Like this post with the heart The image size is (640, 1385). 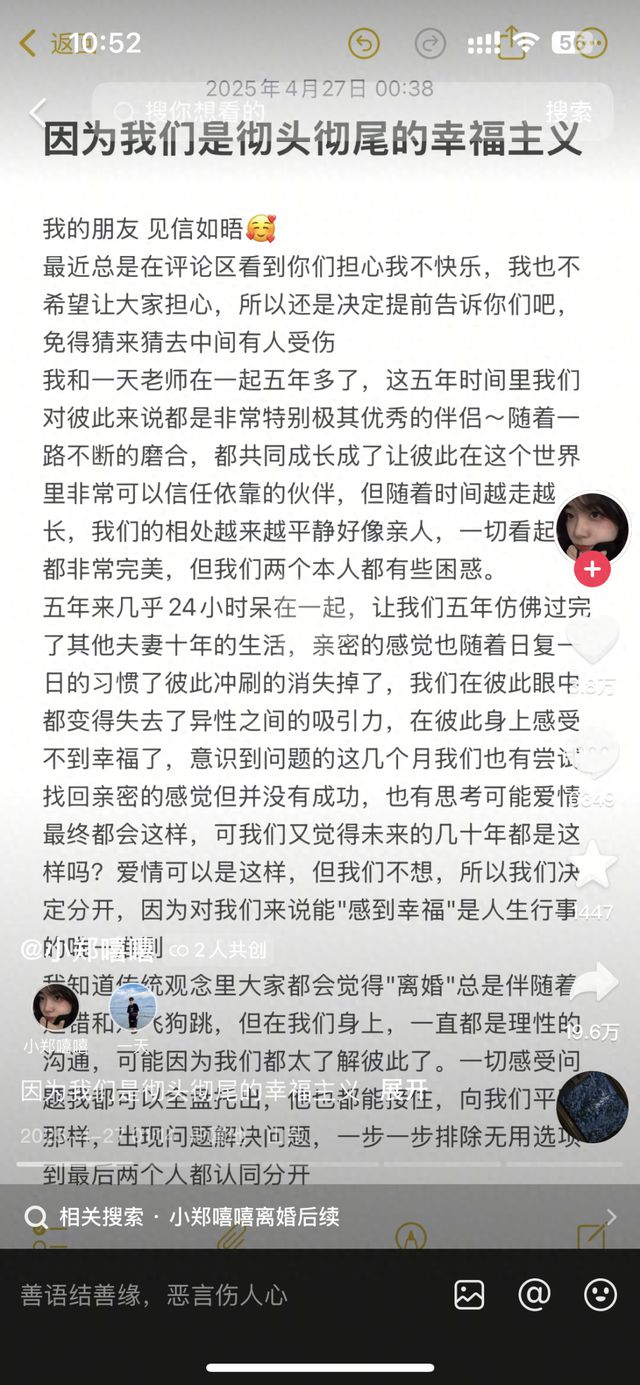(592, 640)
